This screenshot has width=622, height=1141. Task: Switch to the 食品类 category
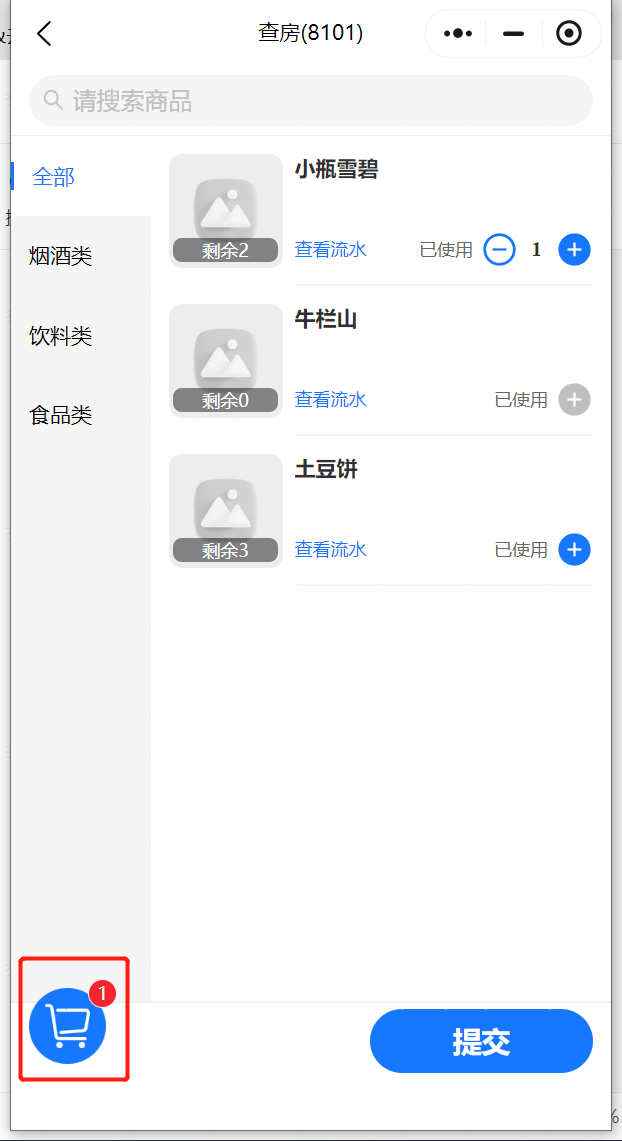point(60,416)
